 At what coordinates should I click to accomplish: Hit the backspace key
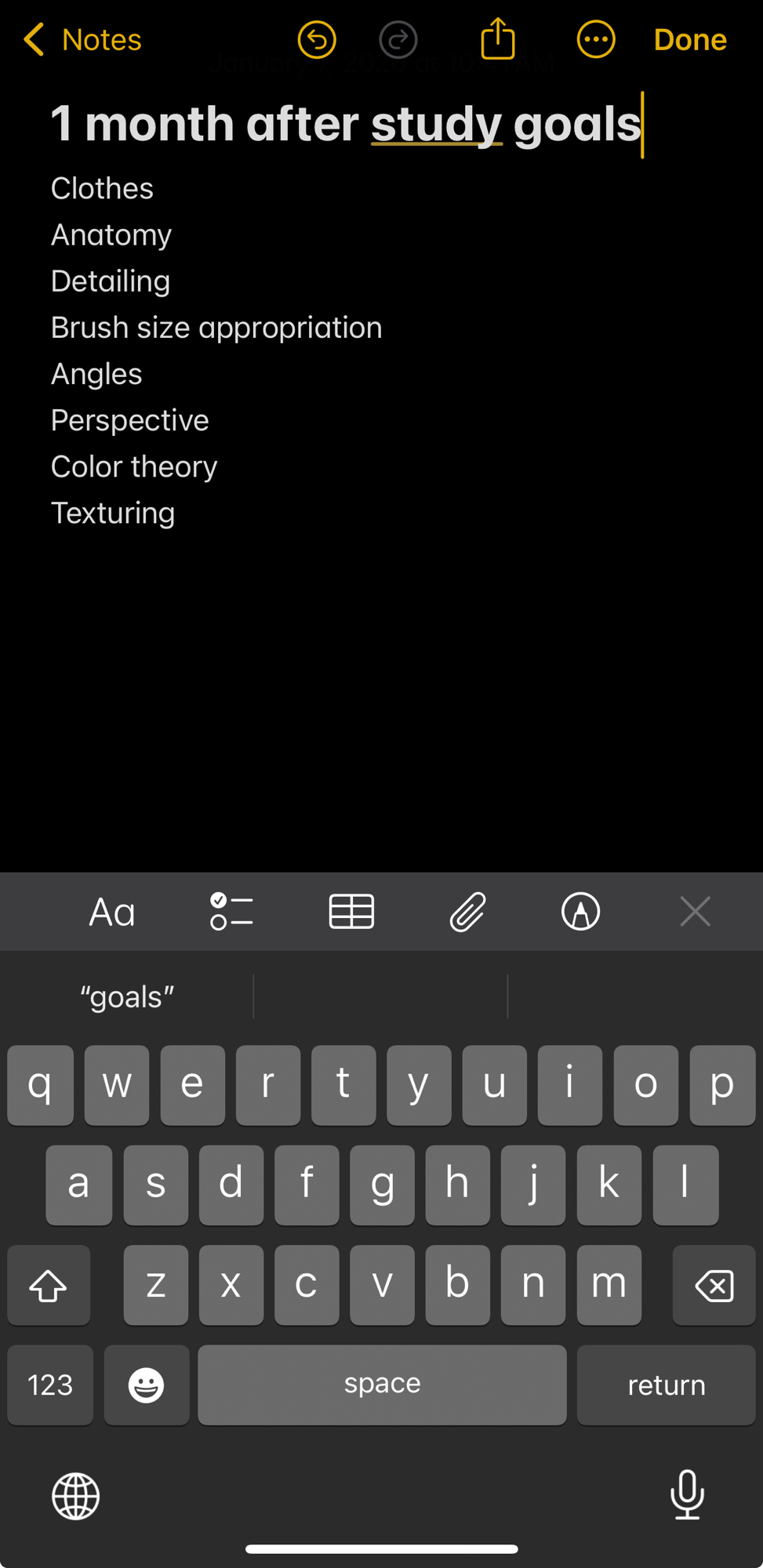(x=714, y=1286)
